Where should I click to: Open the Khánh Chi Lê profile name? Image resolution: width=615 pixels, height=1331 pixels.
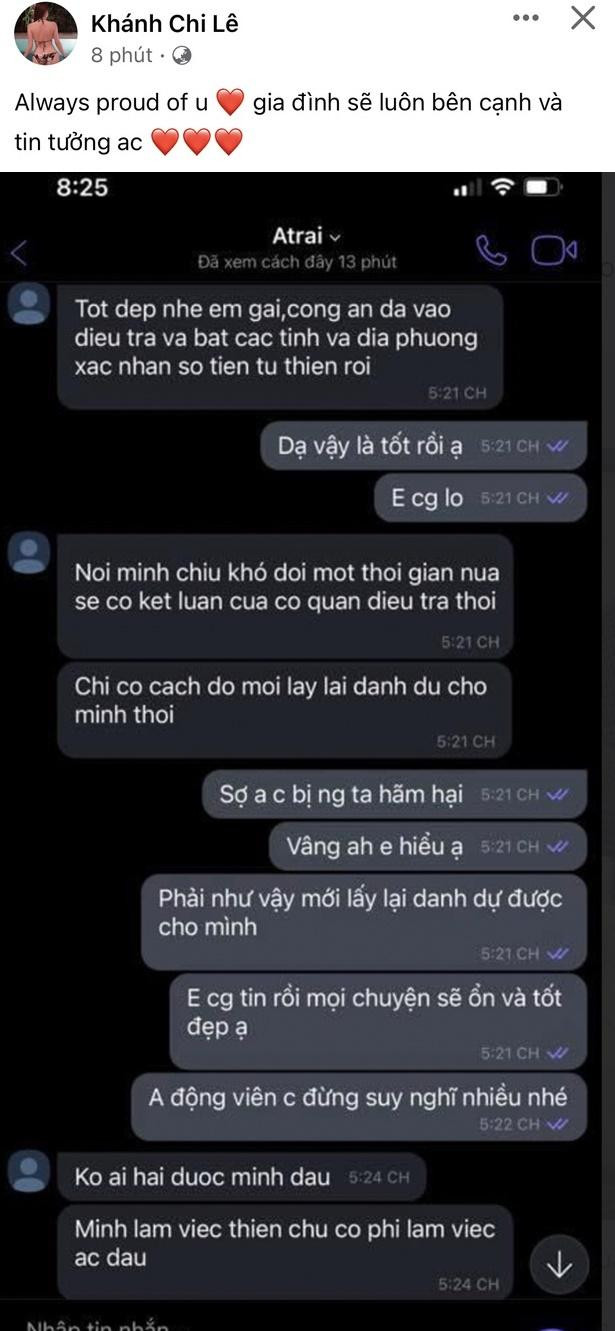click(165, 23)
